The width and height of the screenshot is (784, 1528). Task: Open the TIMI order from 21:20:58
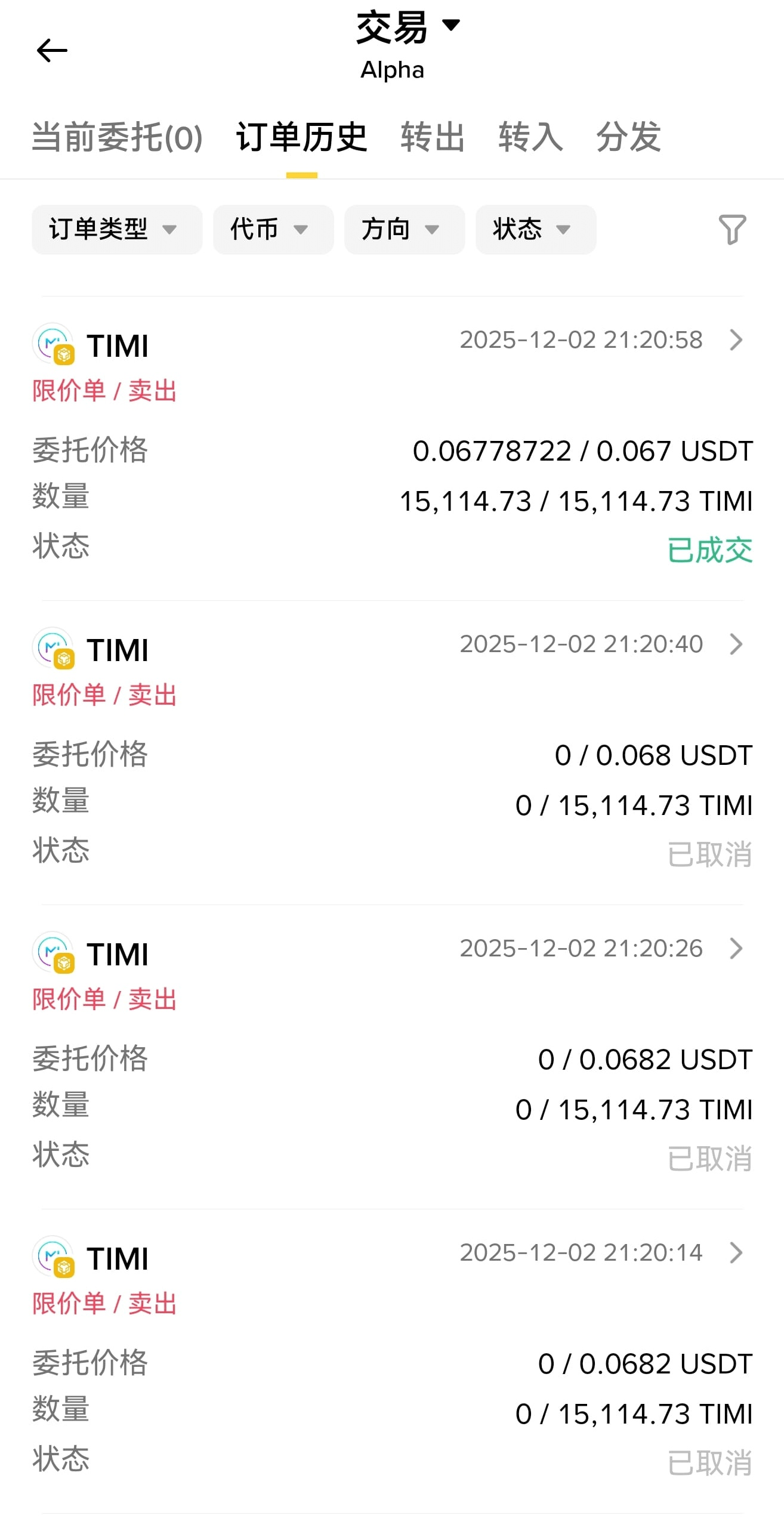pyautogui.click(x=736, y=340)
